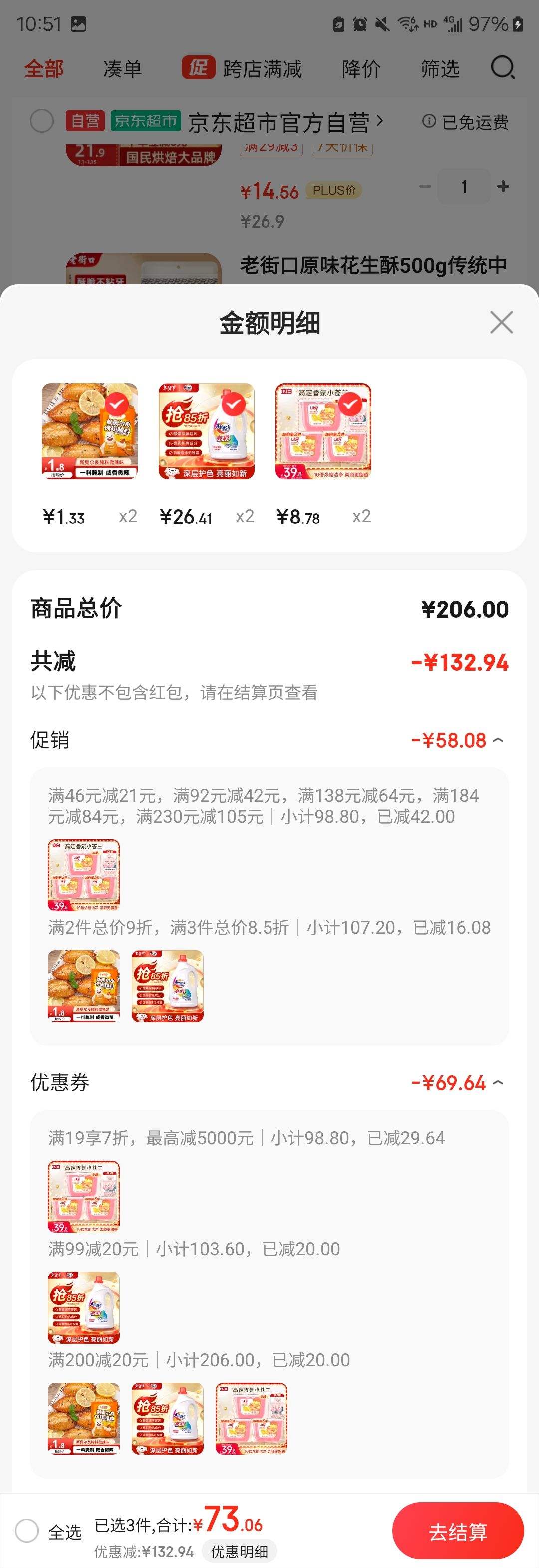Screen dimensions: 539x1568
Task: Open the ¥8.78 Liby laundry pods item
Action: [323, 431]
